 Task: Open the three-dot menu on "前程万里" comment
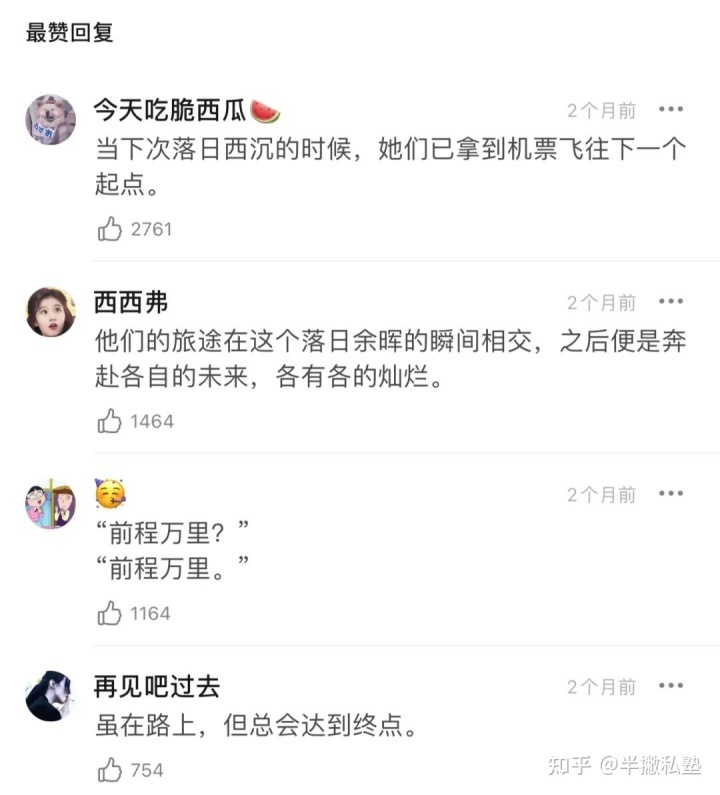point(671,494)
